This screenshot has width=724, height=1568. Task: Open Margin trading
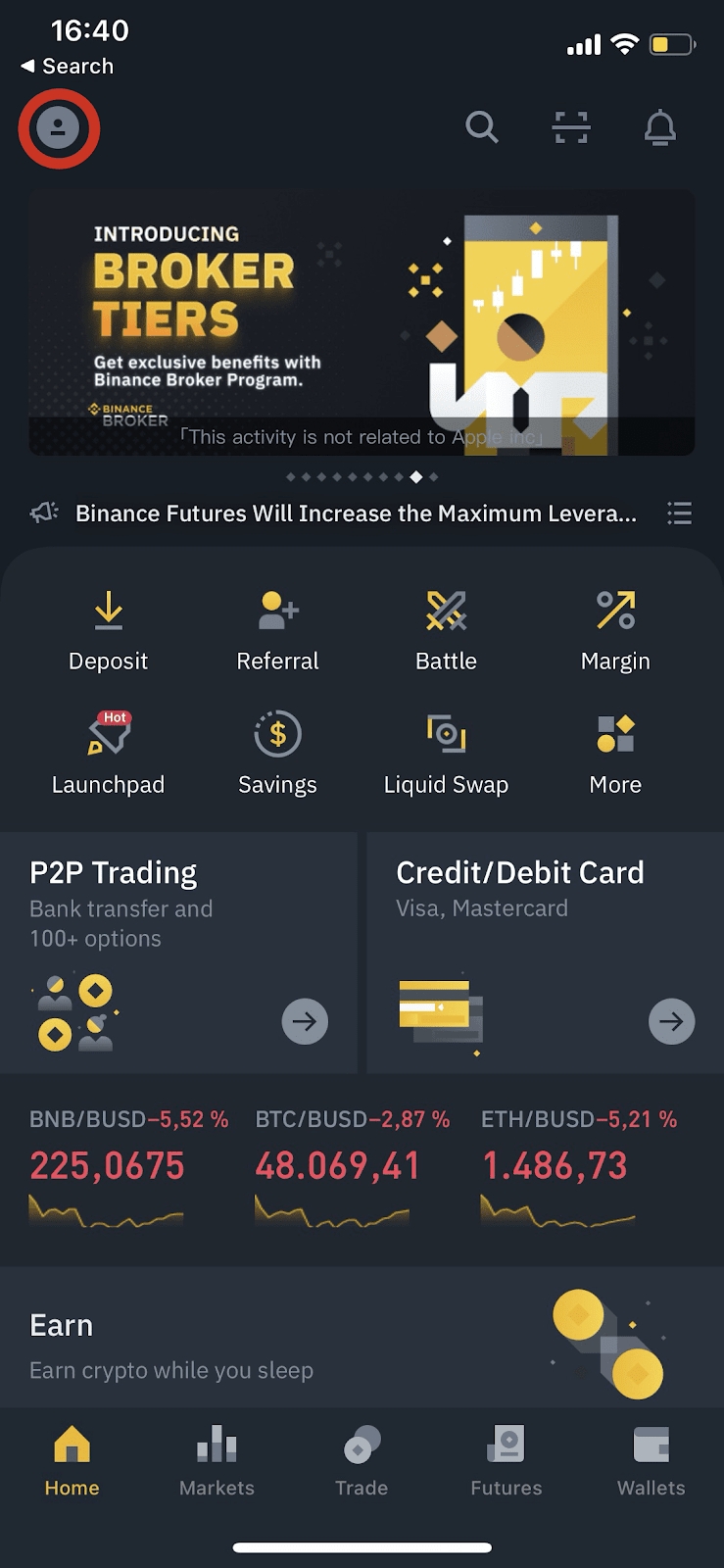click(615, 631)
